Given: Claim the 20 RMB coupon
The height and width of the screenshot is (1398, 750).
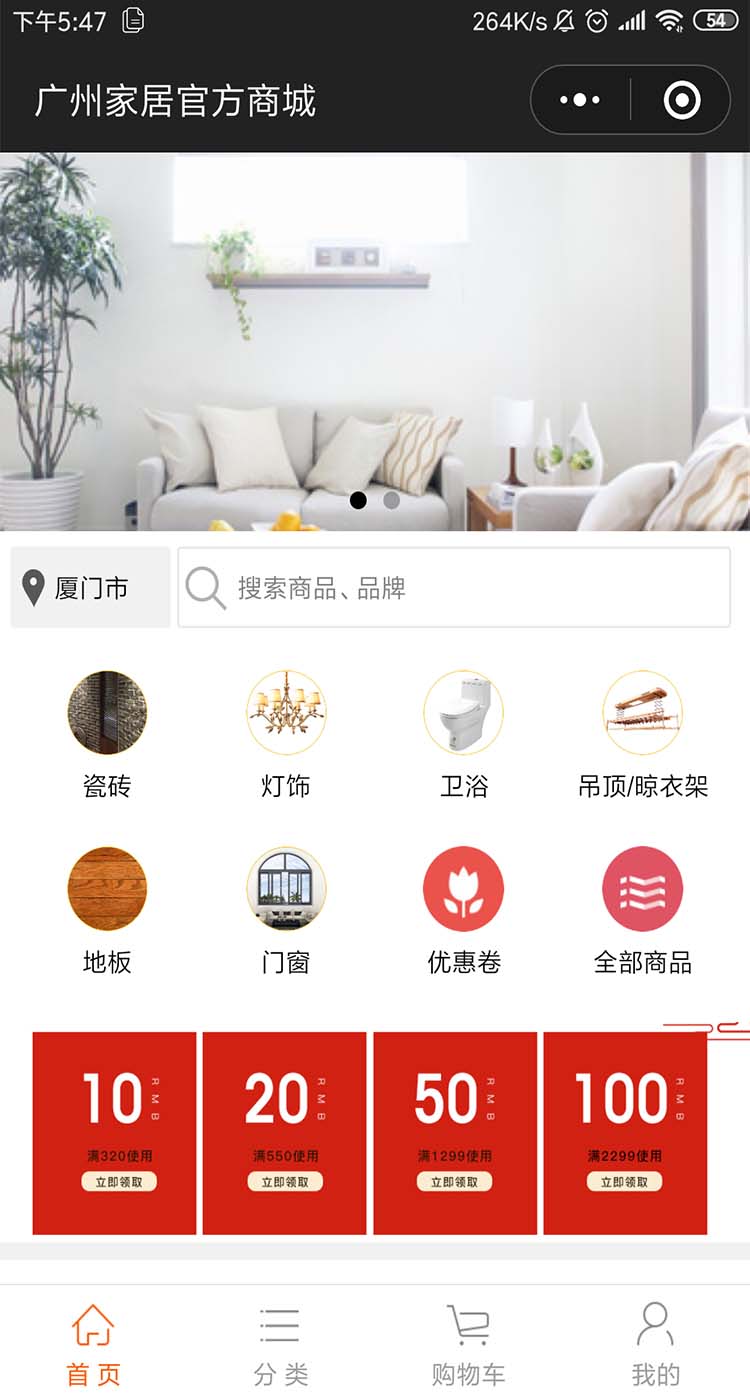Looking at the screenshot, I should pyautogui.click(x=285, y=1182).
